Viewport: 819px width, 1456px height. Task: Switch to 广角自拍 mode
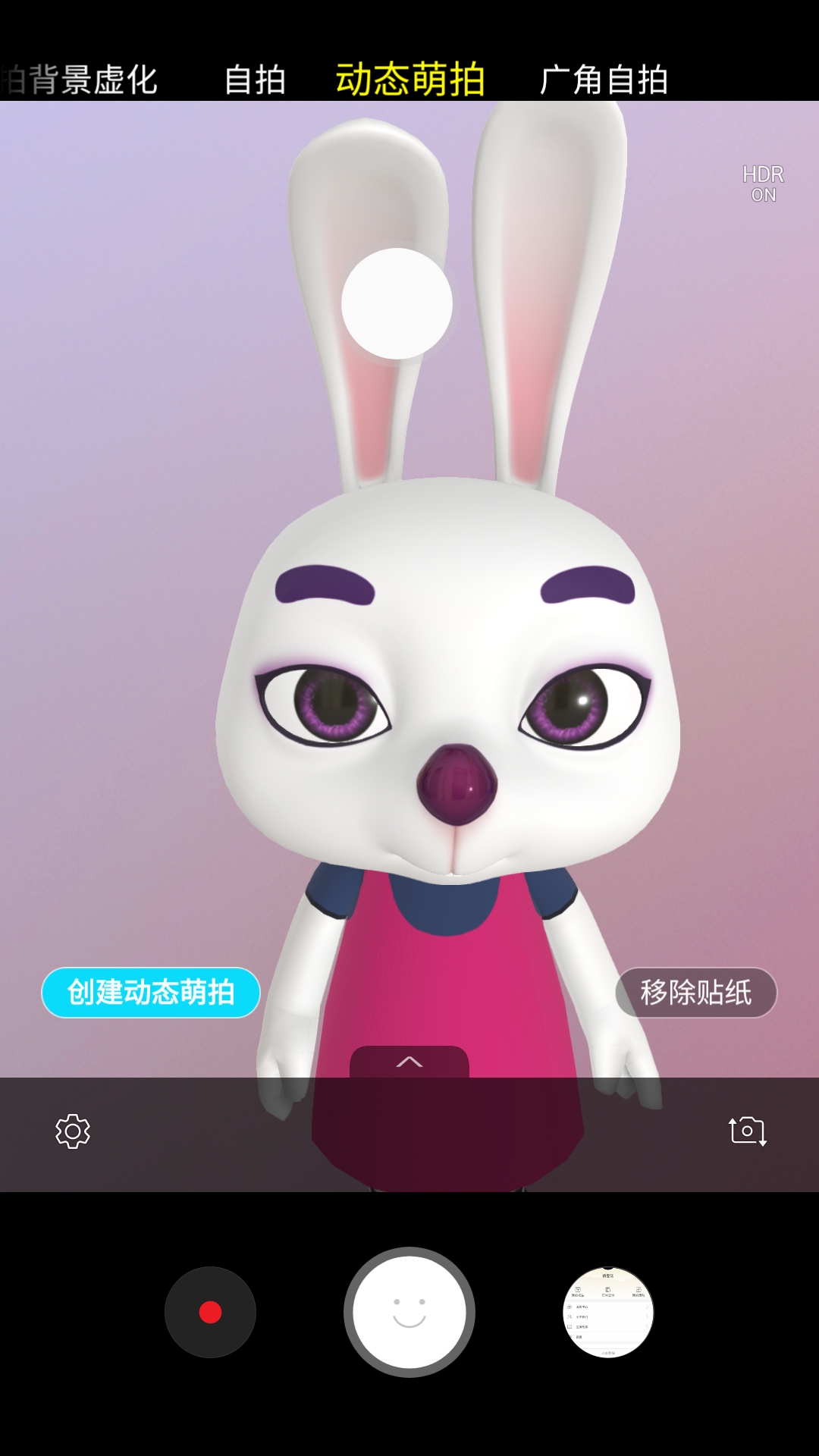(604, 80)
